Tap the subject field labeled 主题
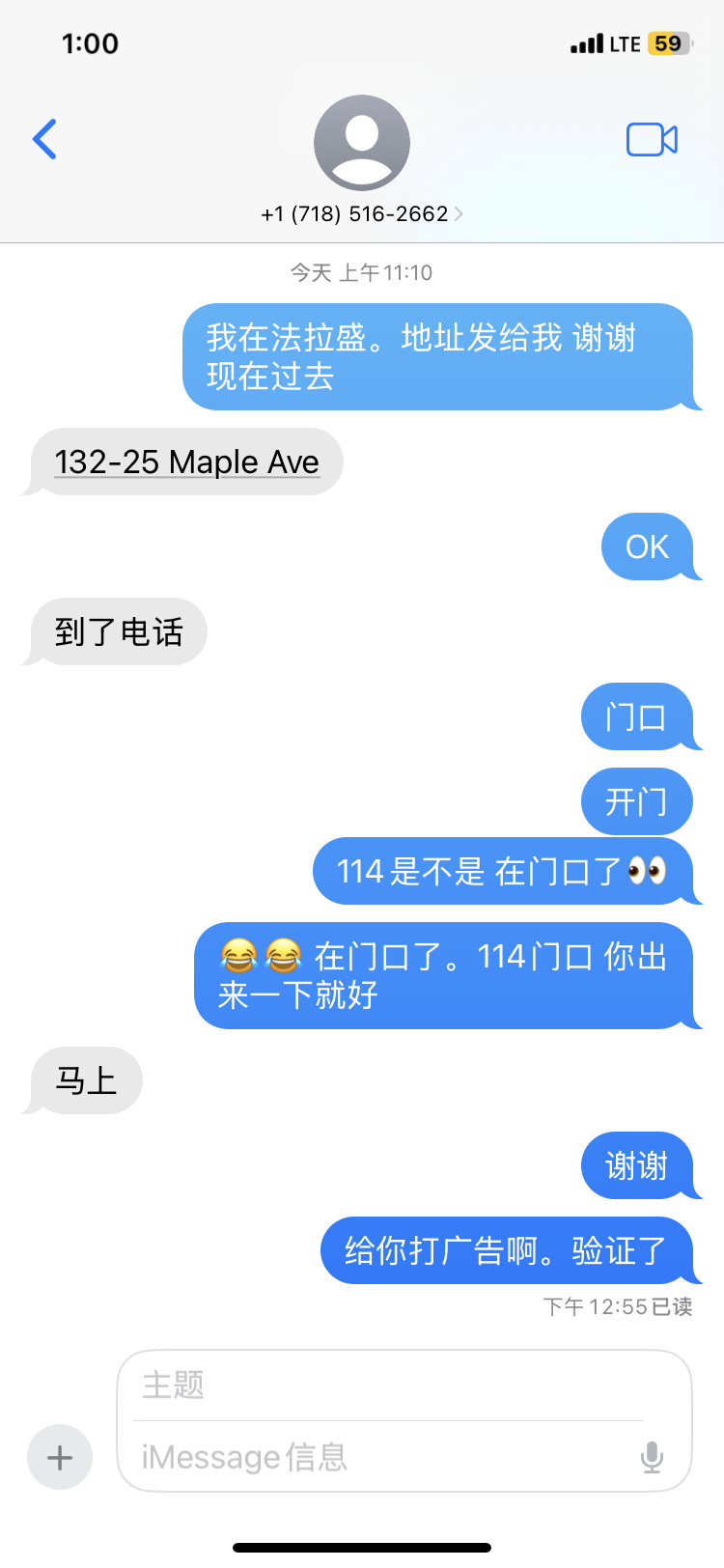The image size is (724, 1568). pos(386,1386)
